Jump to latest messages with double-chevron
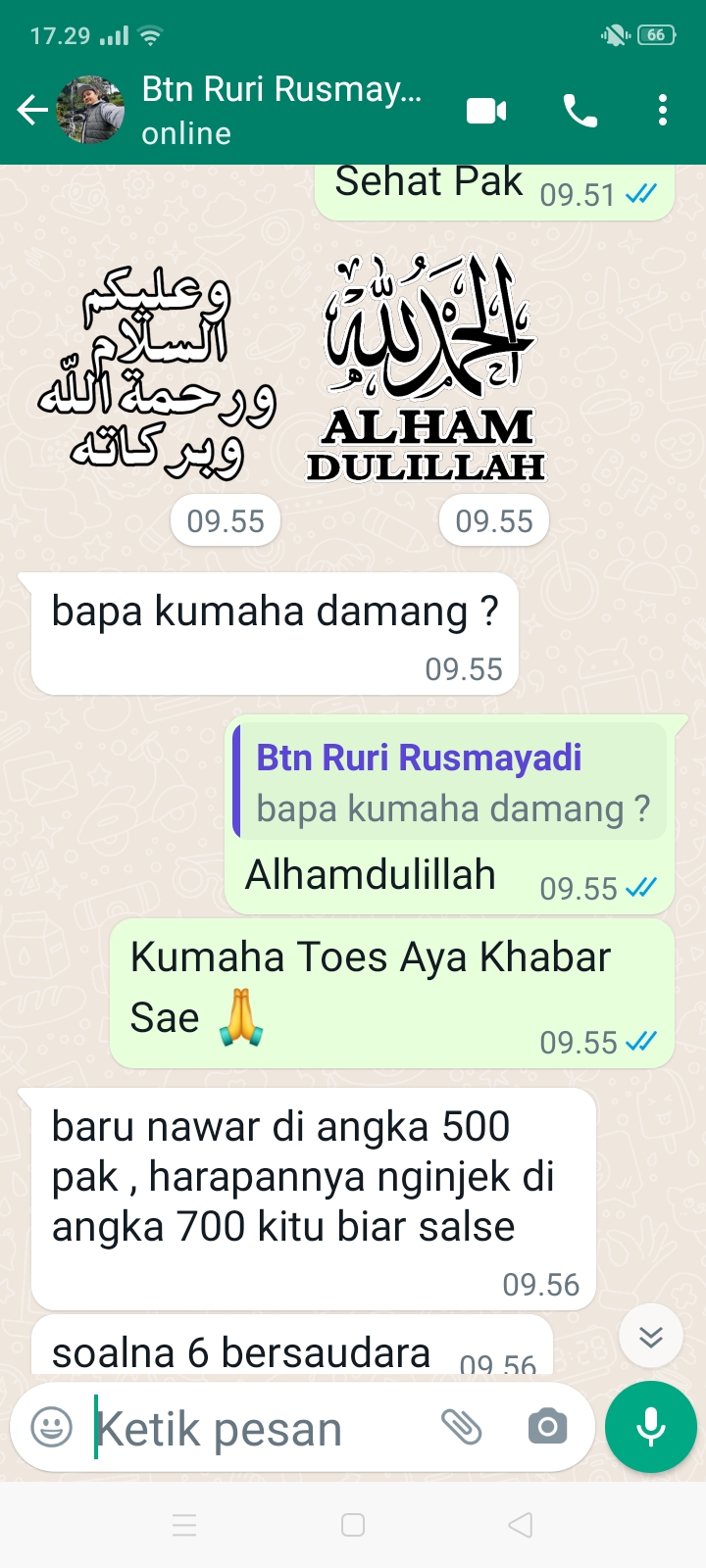Image resolution: width=706 pixels, height=1568 pixels. [x=651, y=1336]
